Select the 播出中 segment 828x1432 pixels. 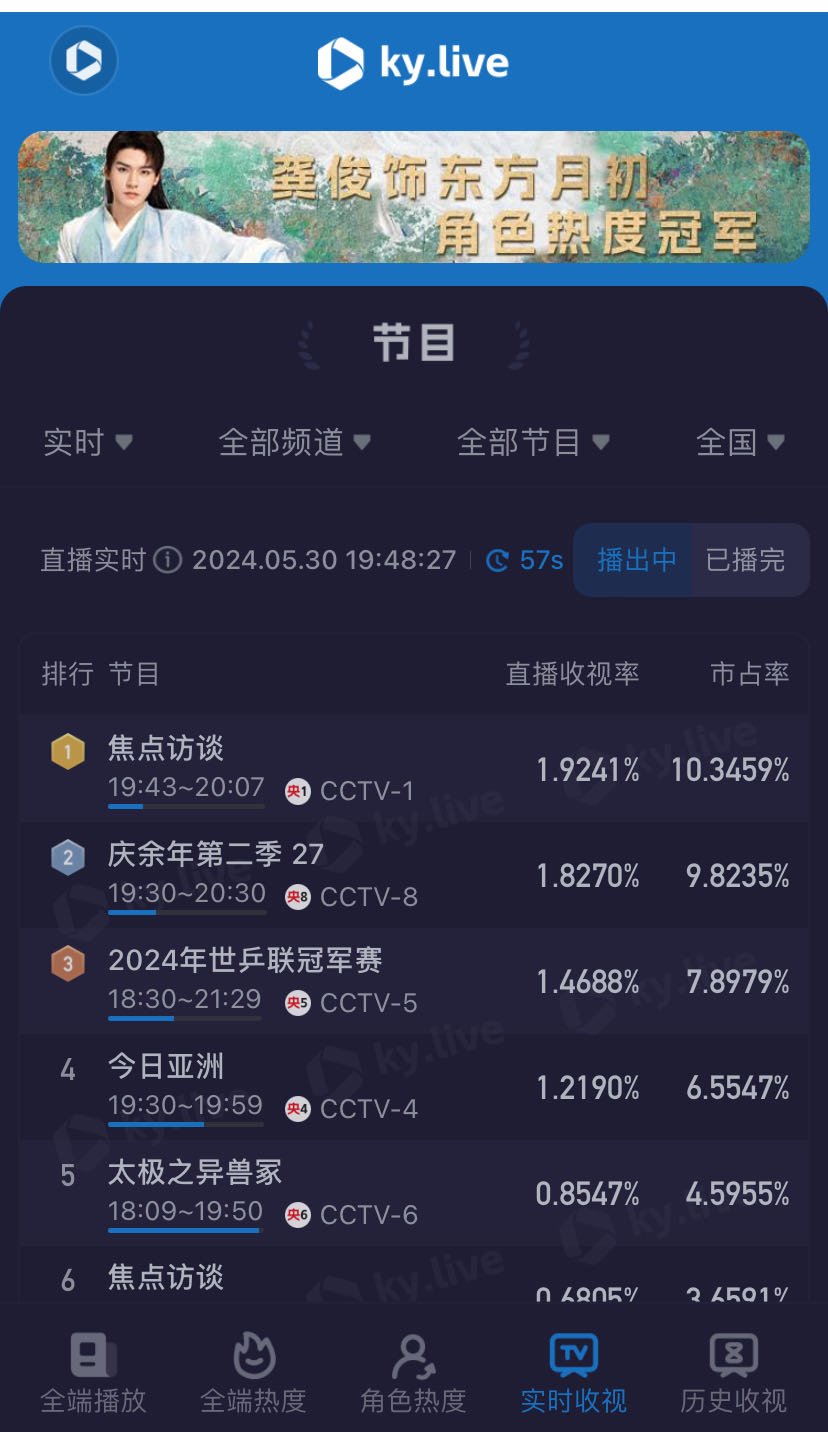click(636, 560)
